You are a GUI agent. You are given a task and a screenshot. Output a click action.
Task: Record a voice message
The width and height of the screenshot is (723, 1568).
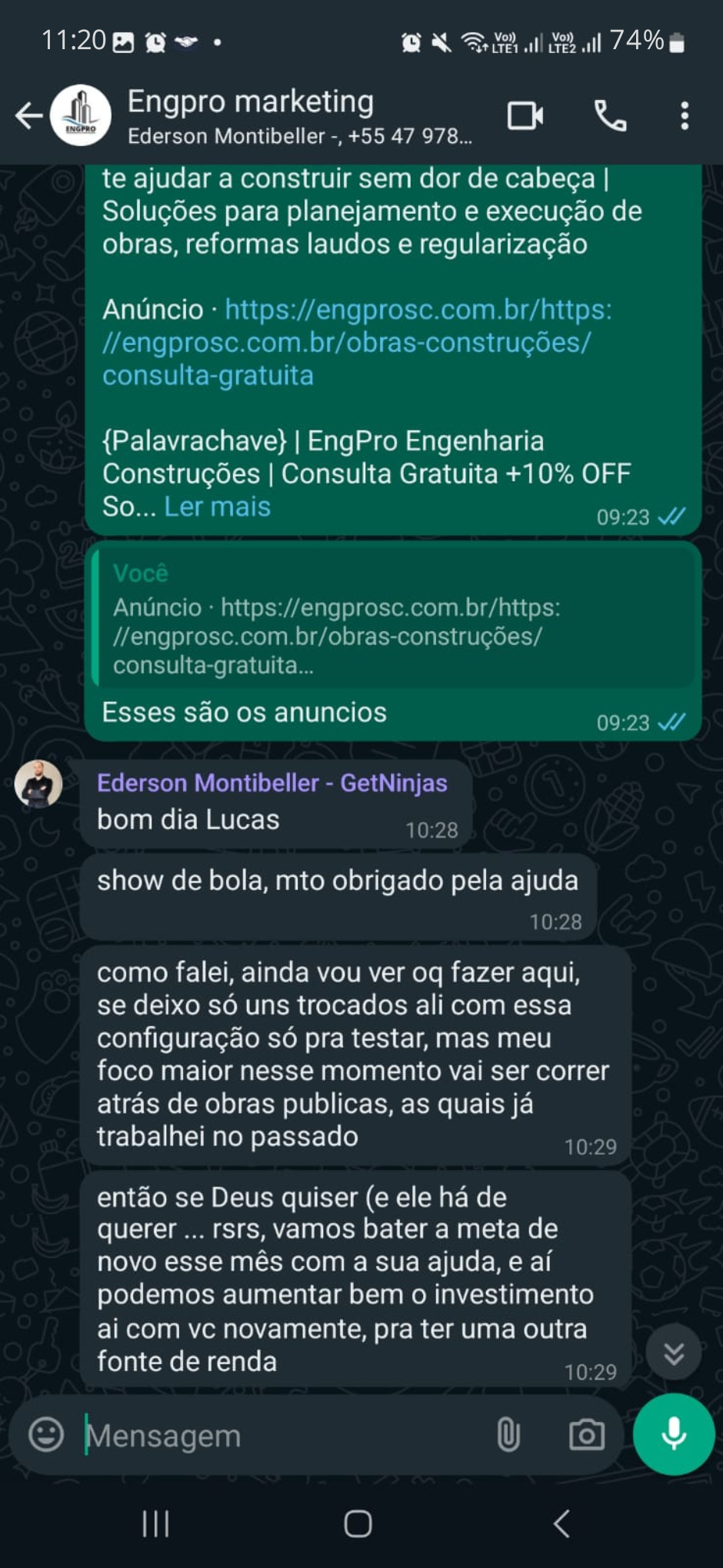pyautogui.click(x=674, y=1434)
